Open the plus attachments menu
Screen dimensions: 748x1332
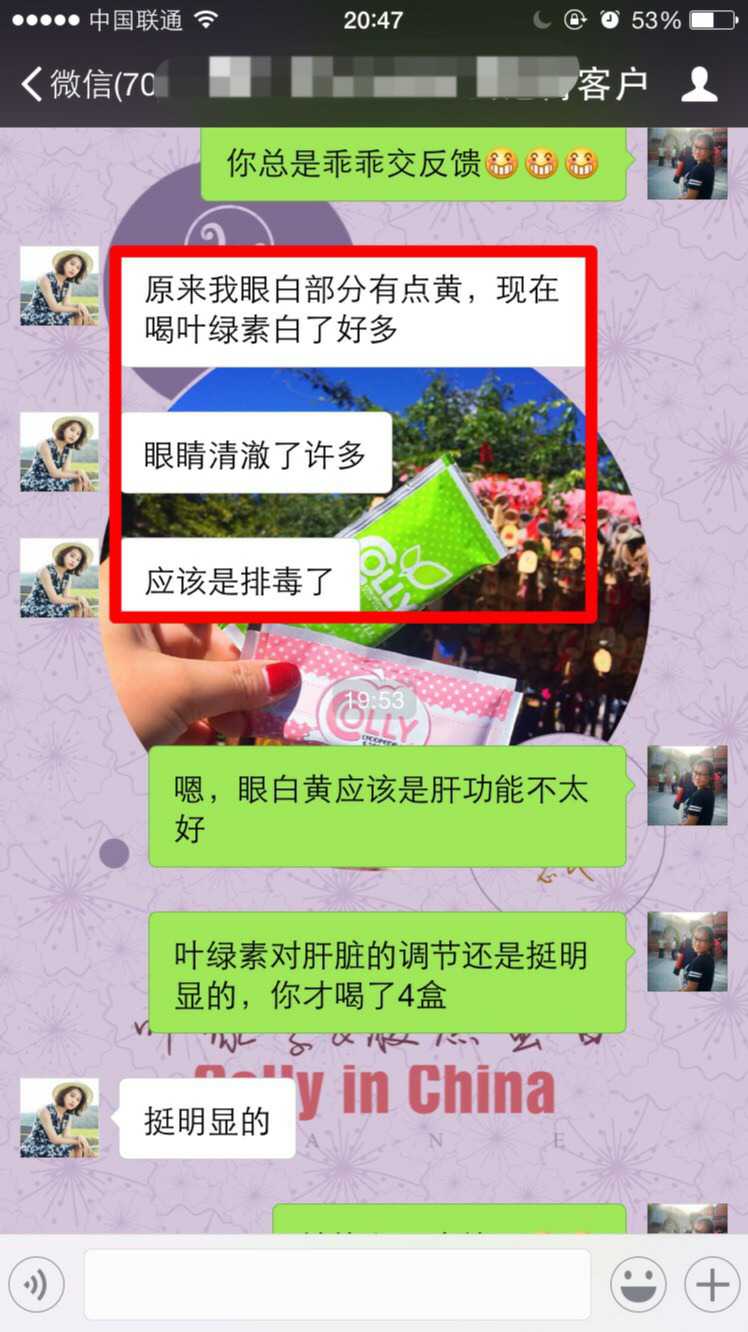click(711, 1284)
